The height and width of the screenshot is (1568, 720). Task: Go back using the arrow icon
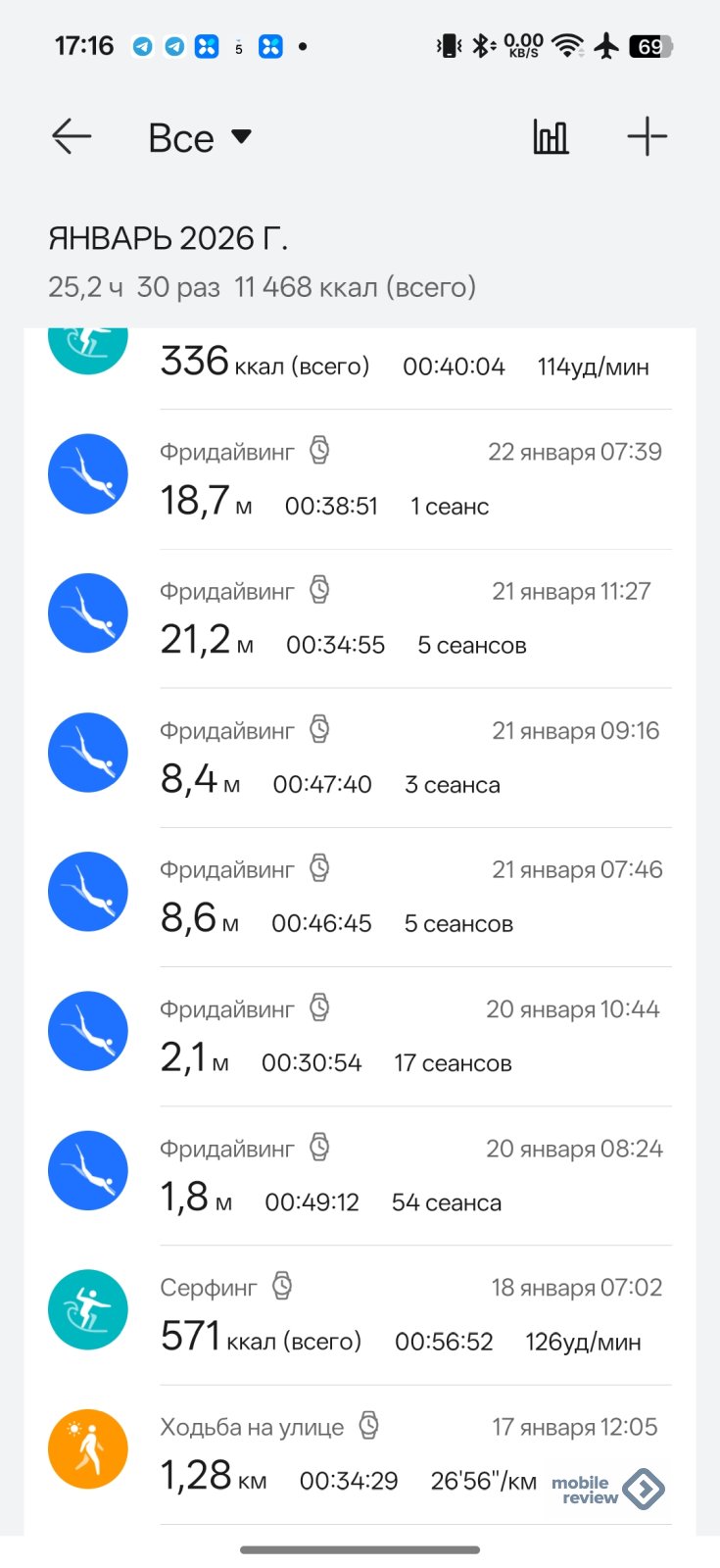tap(72, 136)
